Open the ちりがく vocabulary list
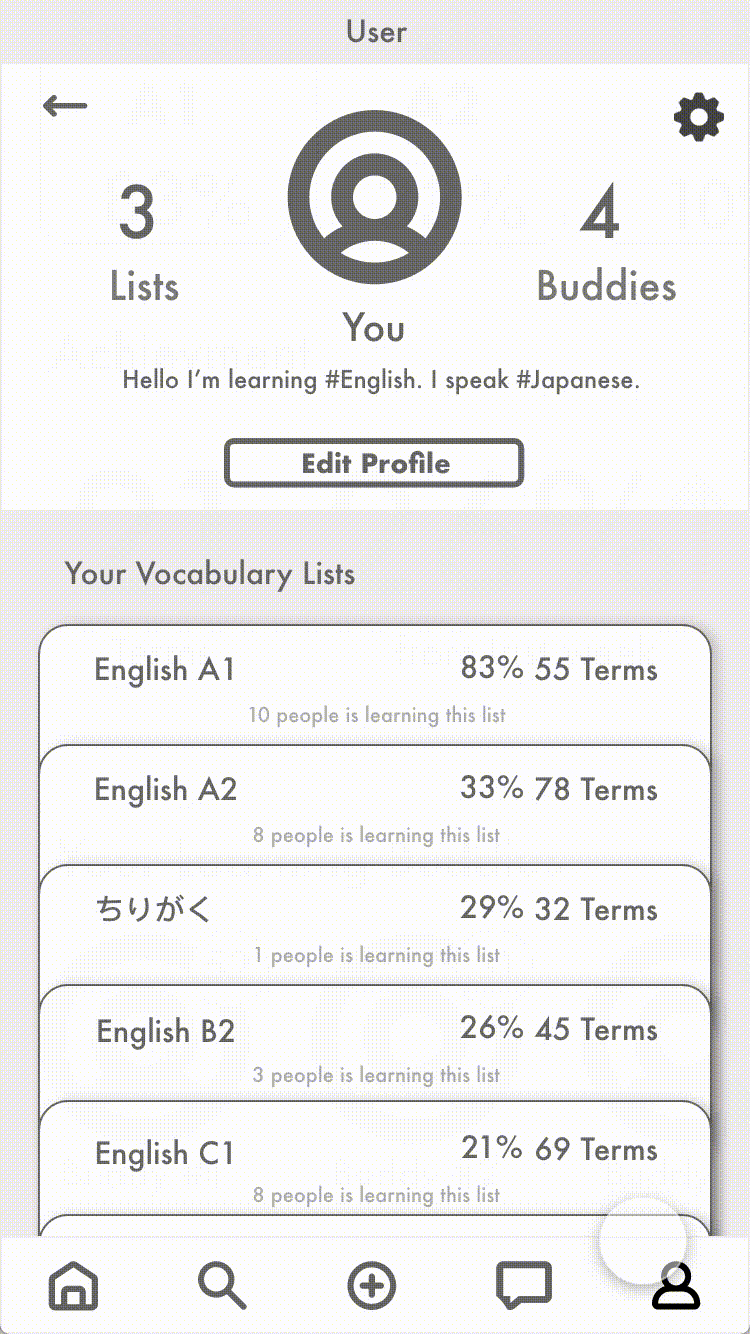The height and width of the screenshot is (1334, 750). 375,926
